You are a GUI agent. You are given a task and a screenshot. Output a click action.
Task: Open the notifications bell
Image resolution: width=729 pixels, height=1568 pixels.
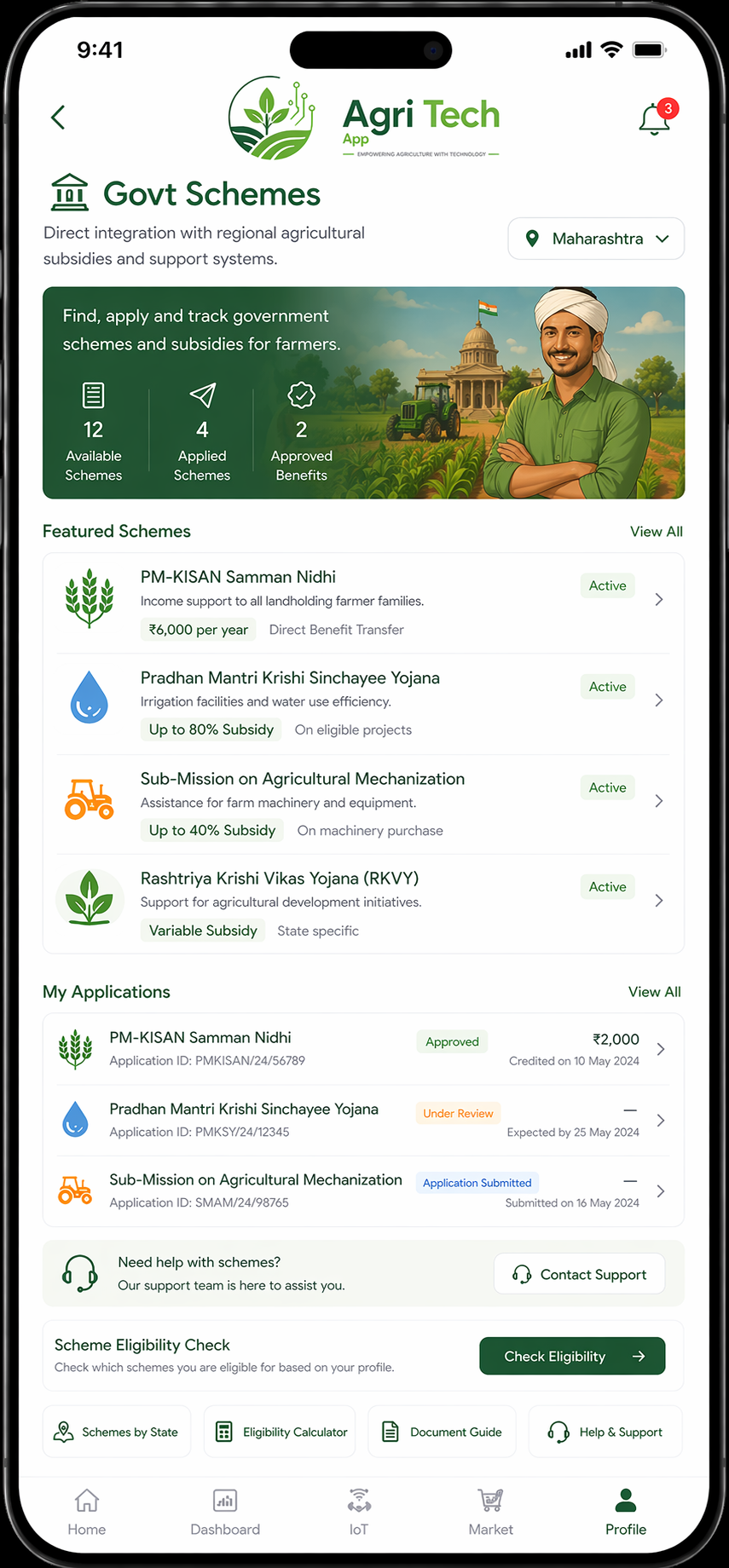pyautogui.click(x=655, y=119)
